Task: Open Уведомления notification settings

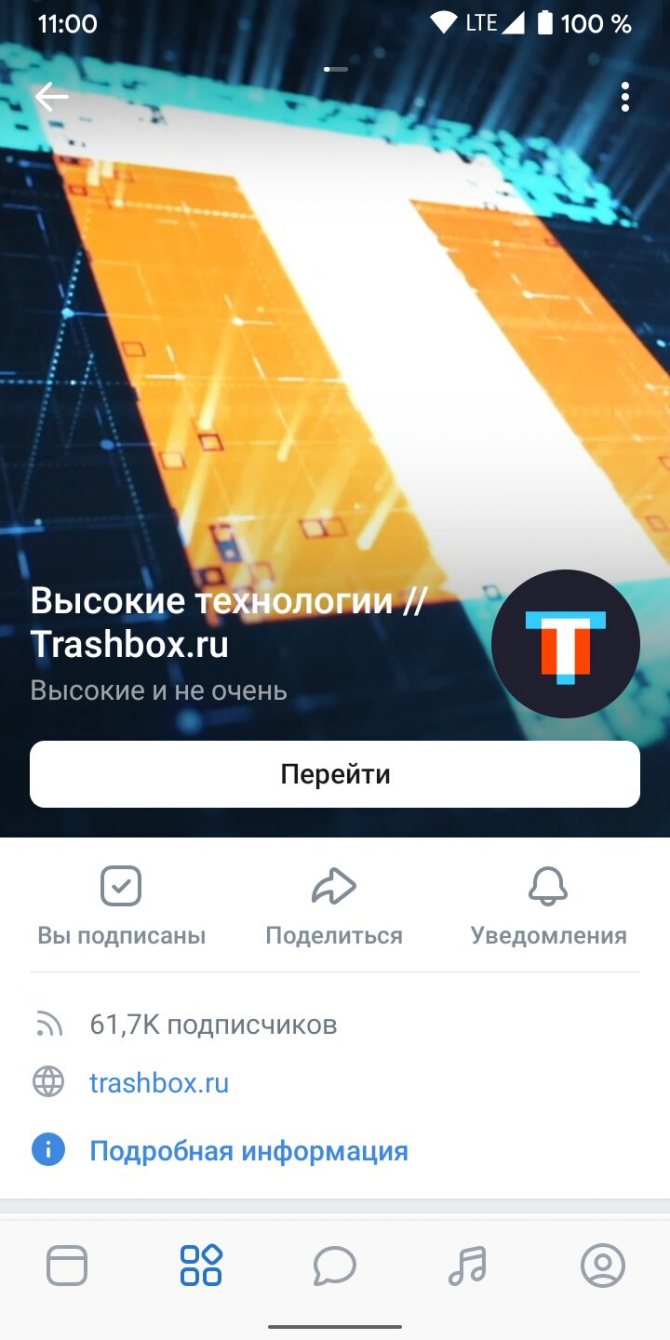Action: click(548, 907)
